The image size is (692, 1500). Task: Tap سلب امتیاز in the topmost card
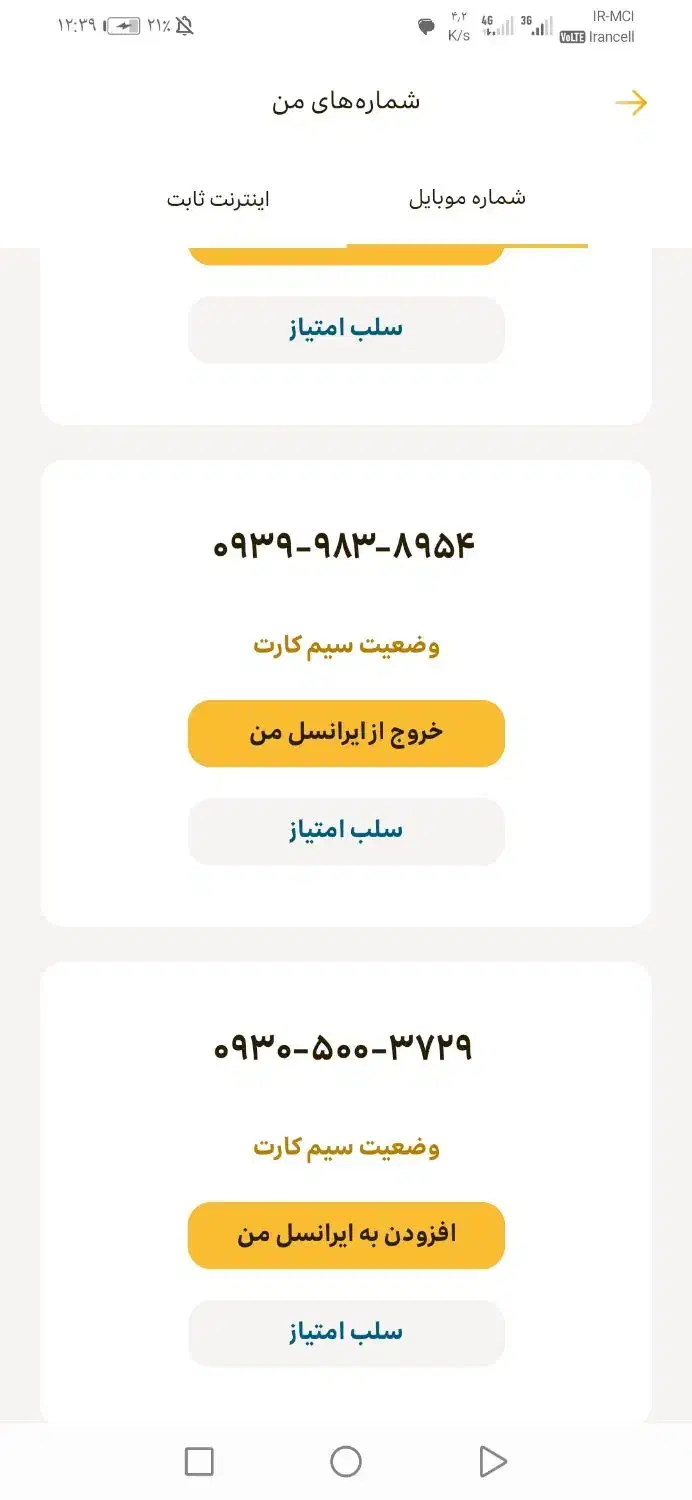pyautogui.click(x=346, y=329)
